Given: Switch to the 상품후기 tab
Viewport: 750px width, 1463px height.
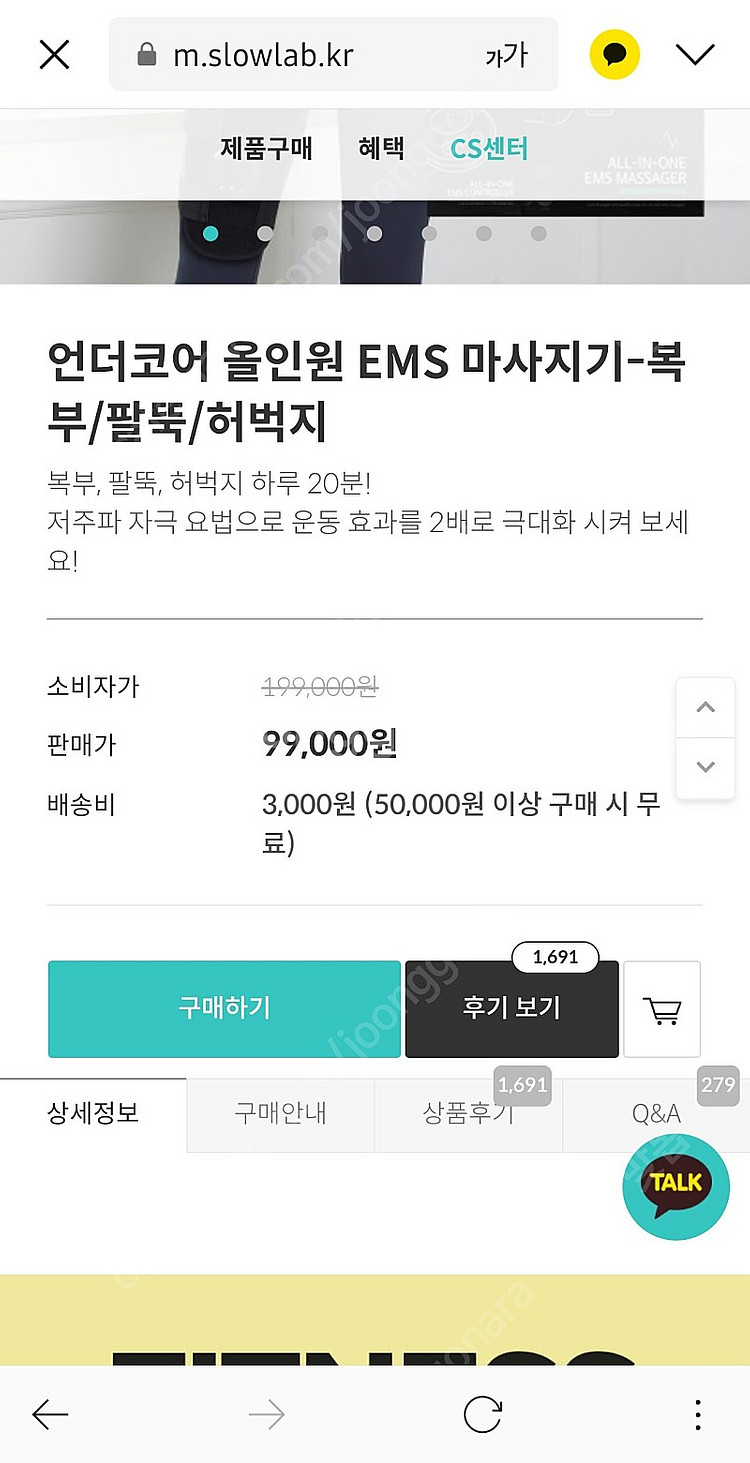Looking at the screenshot, I should point(468,1114).
